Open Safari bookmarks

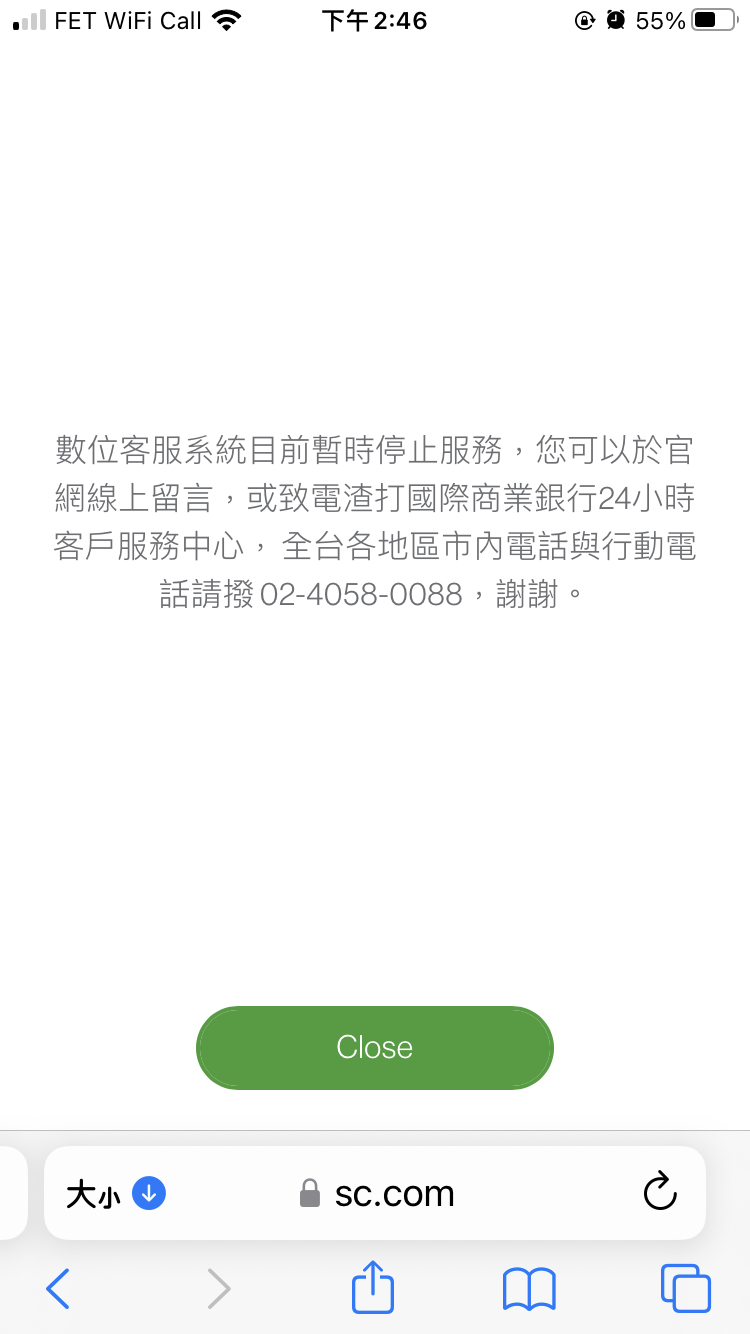click(x=529, y=1289)
